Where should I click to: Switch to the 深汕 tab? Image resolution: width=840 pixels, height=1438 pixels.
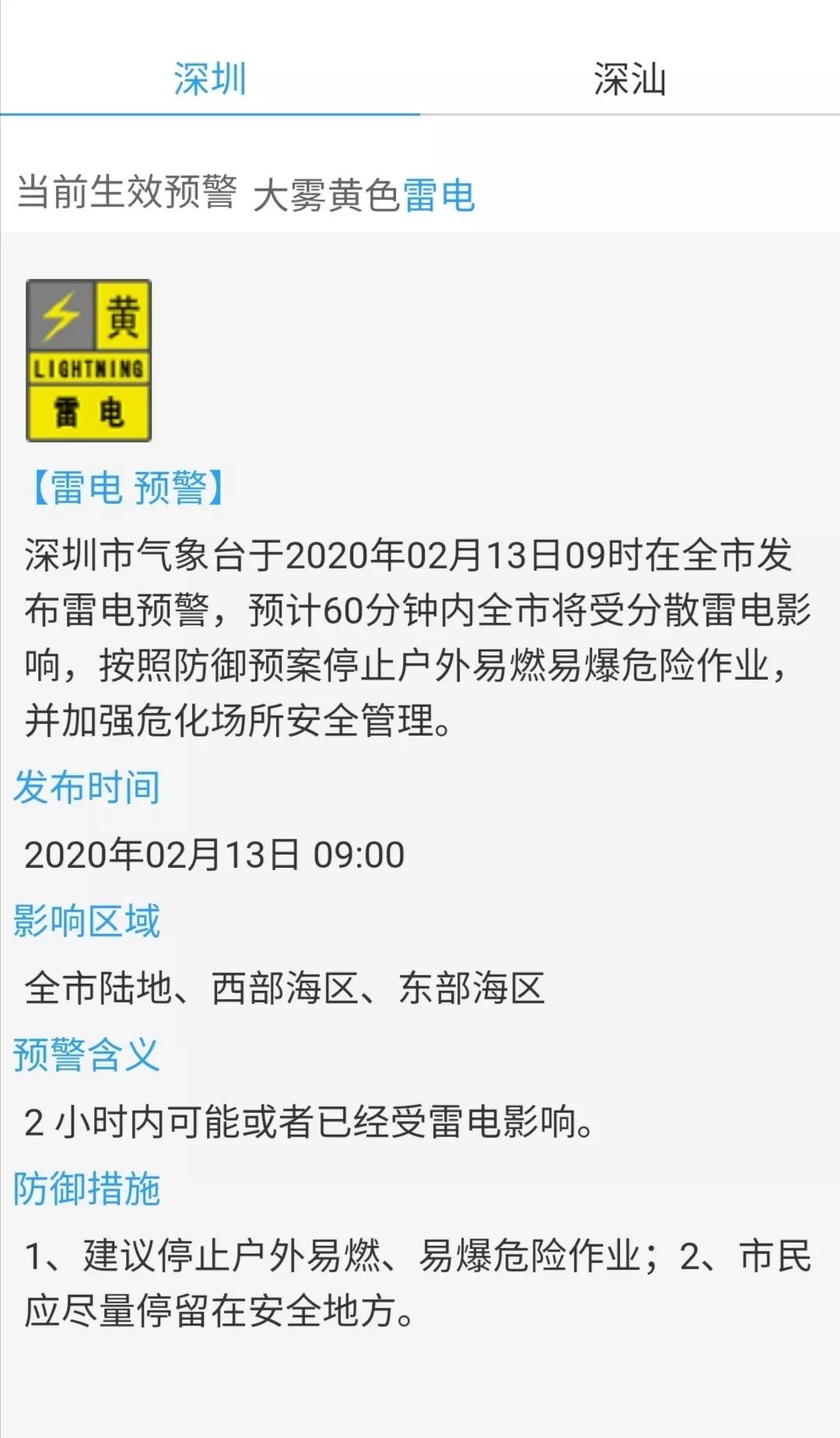click(629, 79)
